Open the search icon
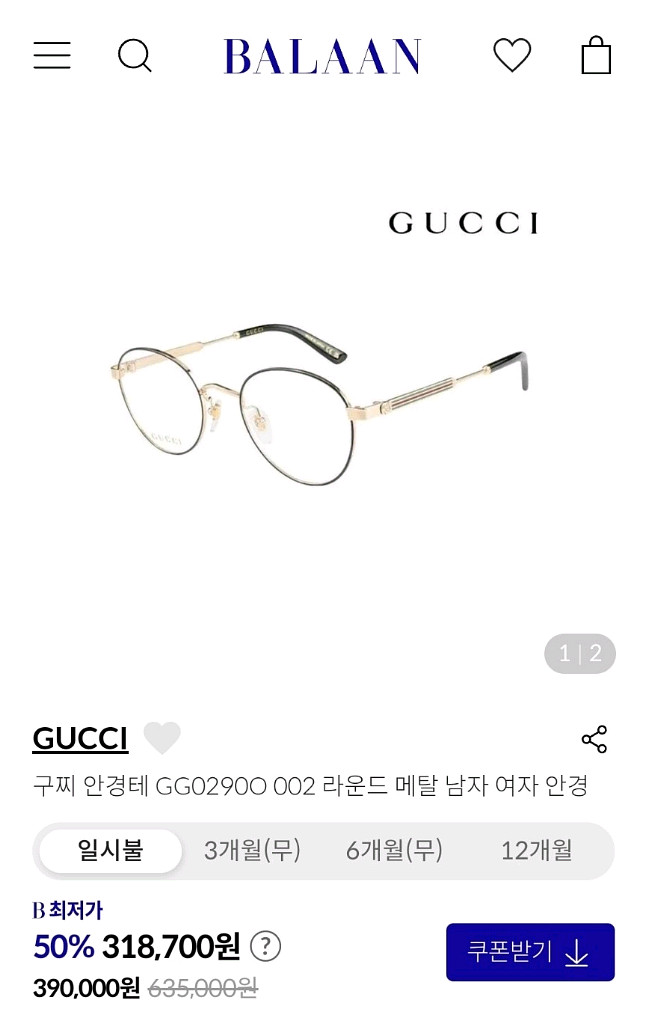This screenshot has width=646, height=1024. (134, 55)
